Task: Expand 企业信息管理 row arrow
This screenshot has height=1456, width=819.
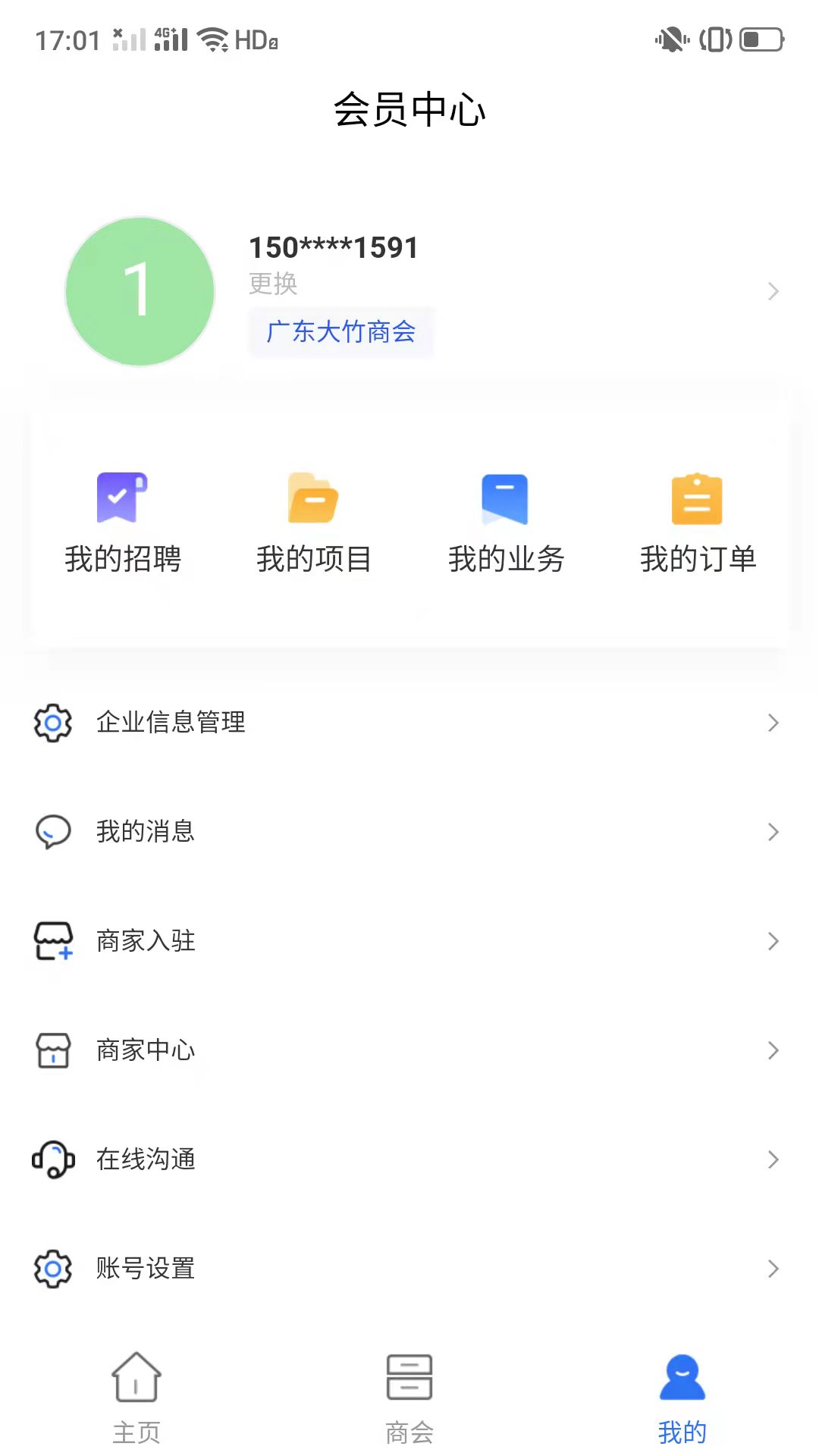Action: [773, 723]
